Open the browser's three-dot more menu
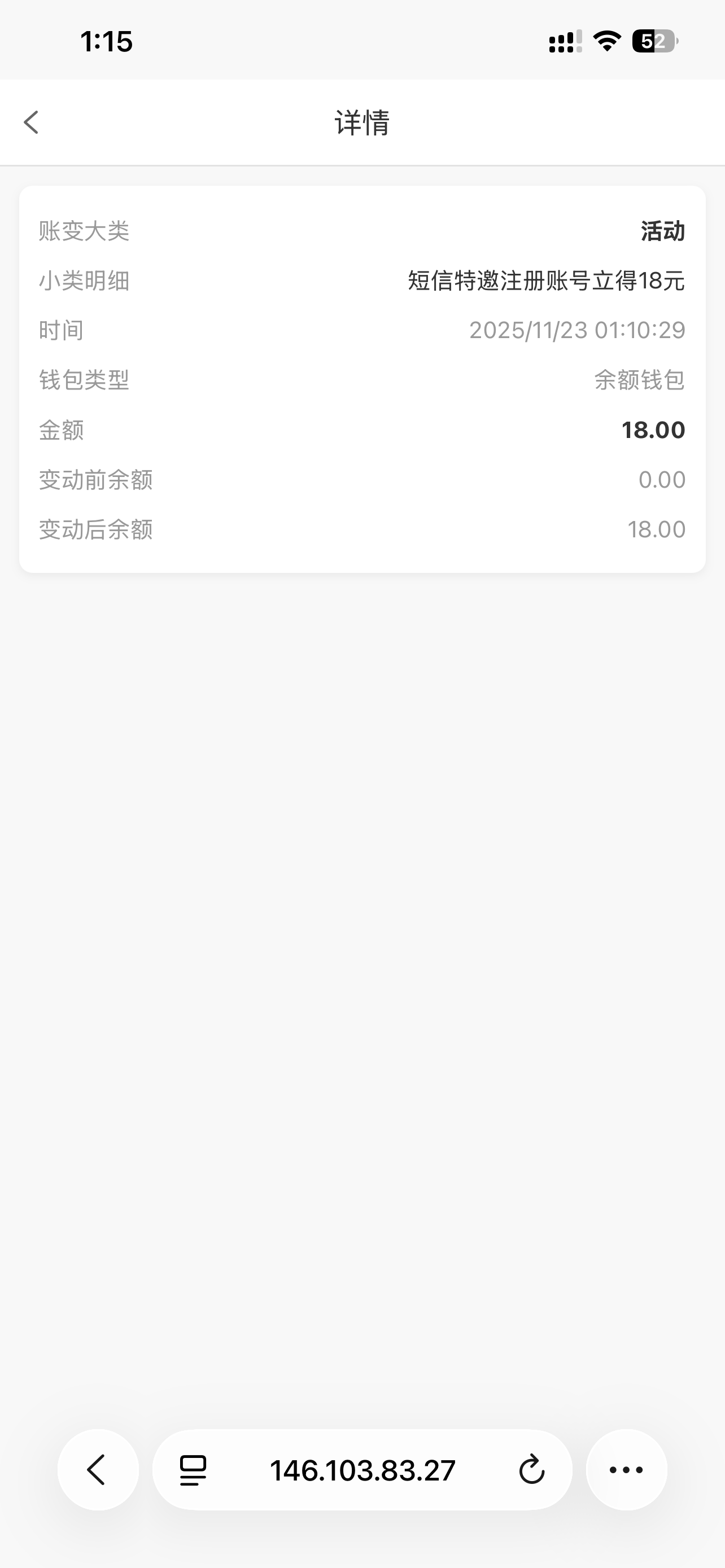Screen dimensions: 725x1568 pyautogui.click(x=626, y=1470)
